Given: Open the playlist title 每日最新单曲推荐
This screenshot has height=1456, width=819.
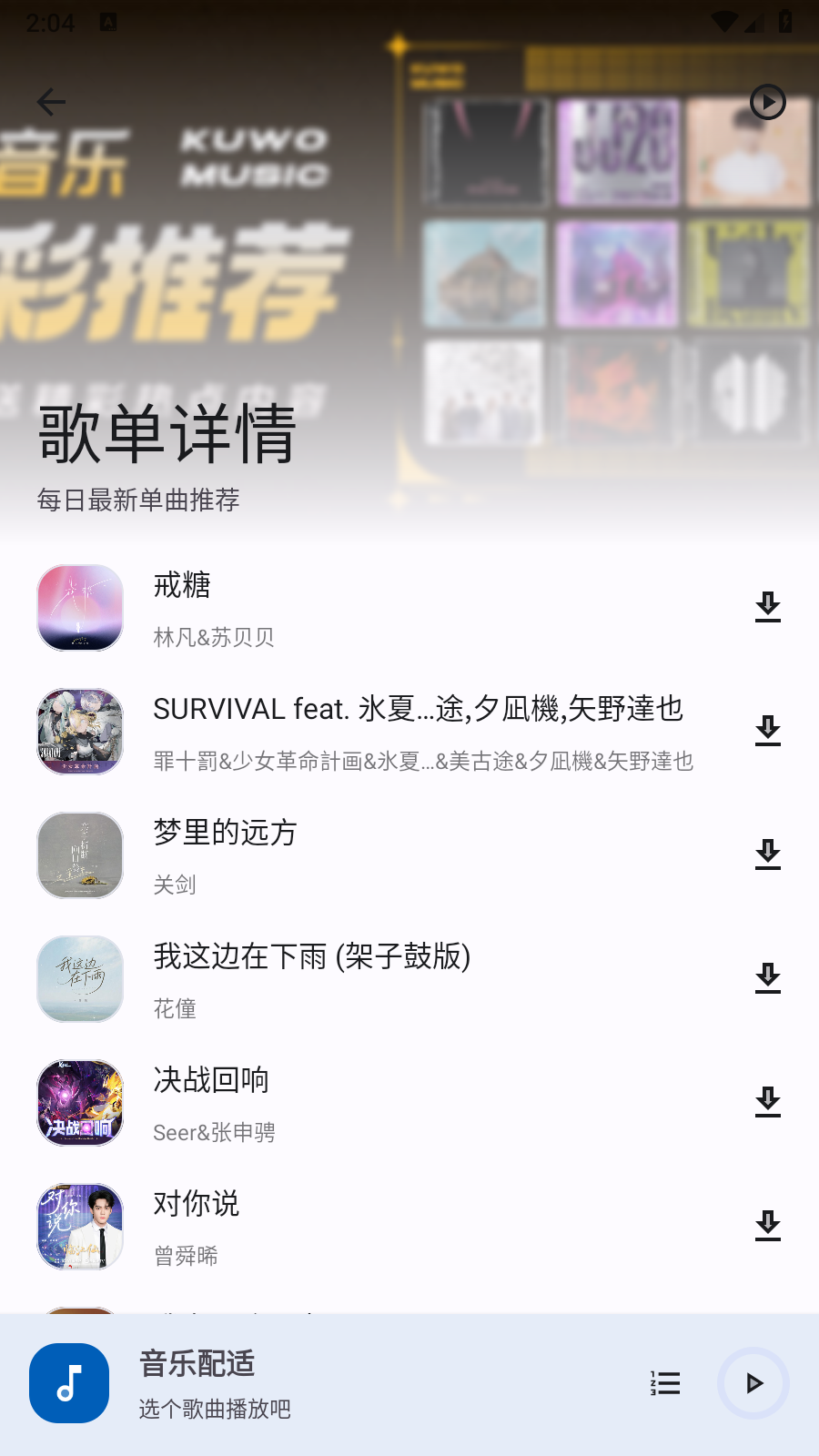Looking at the screenshot, I should pyautogui.click(x=136, y=501).
